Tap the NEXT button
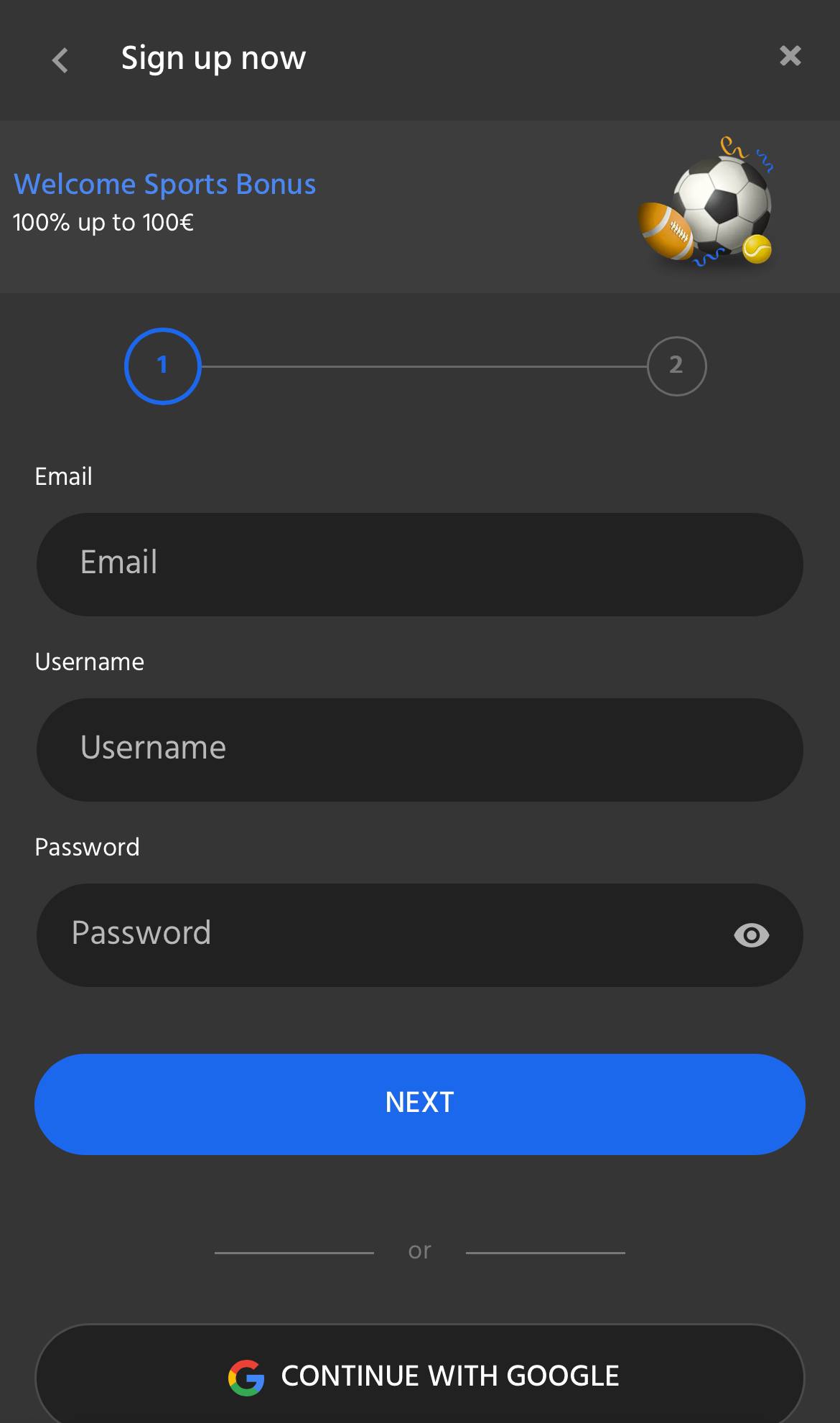840x1423 pixels. [x=419, y=1104]
